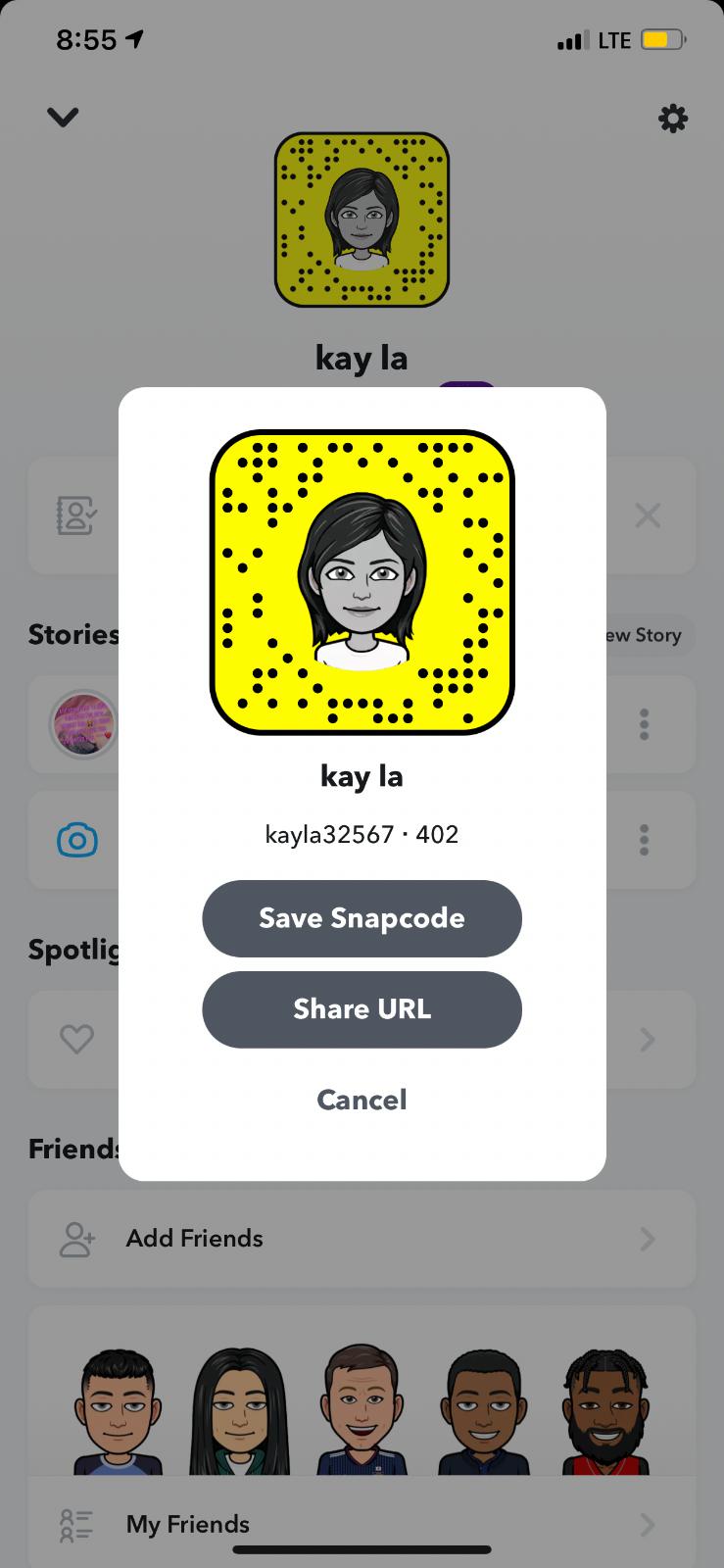
Task: Save the Snapcode to camera roll
Action: click(362, 918)
